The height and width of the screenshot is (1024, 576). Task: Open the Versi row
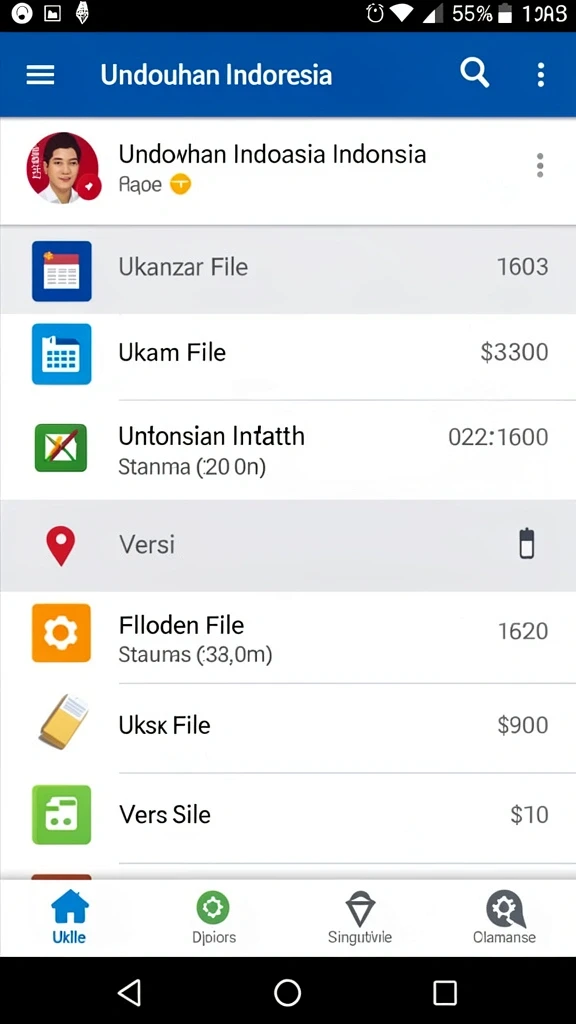tap(288, 545)
